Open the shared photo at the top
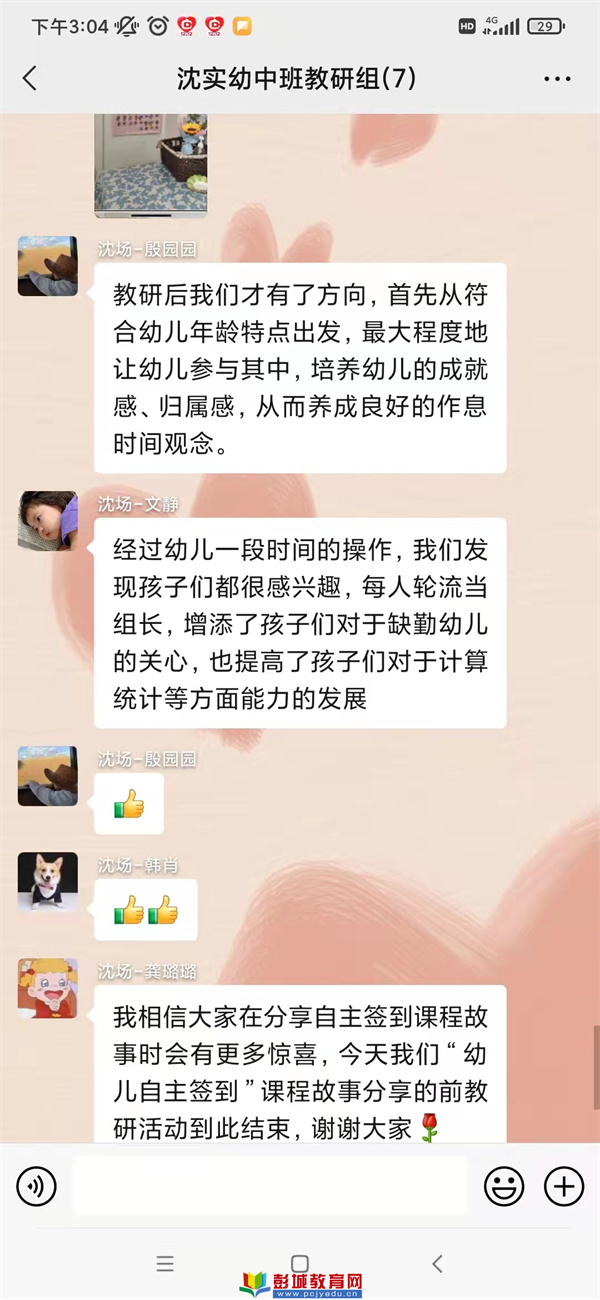The width and height of the screenshot is (600, 1300). point(151,163)
